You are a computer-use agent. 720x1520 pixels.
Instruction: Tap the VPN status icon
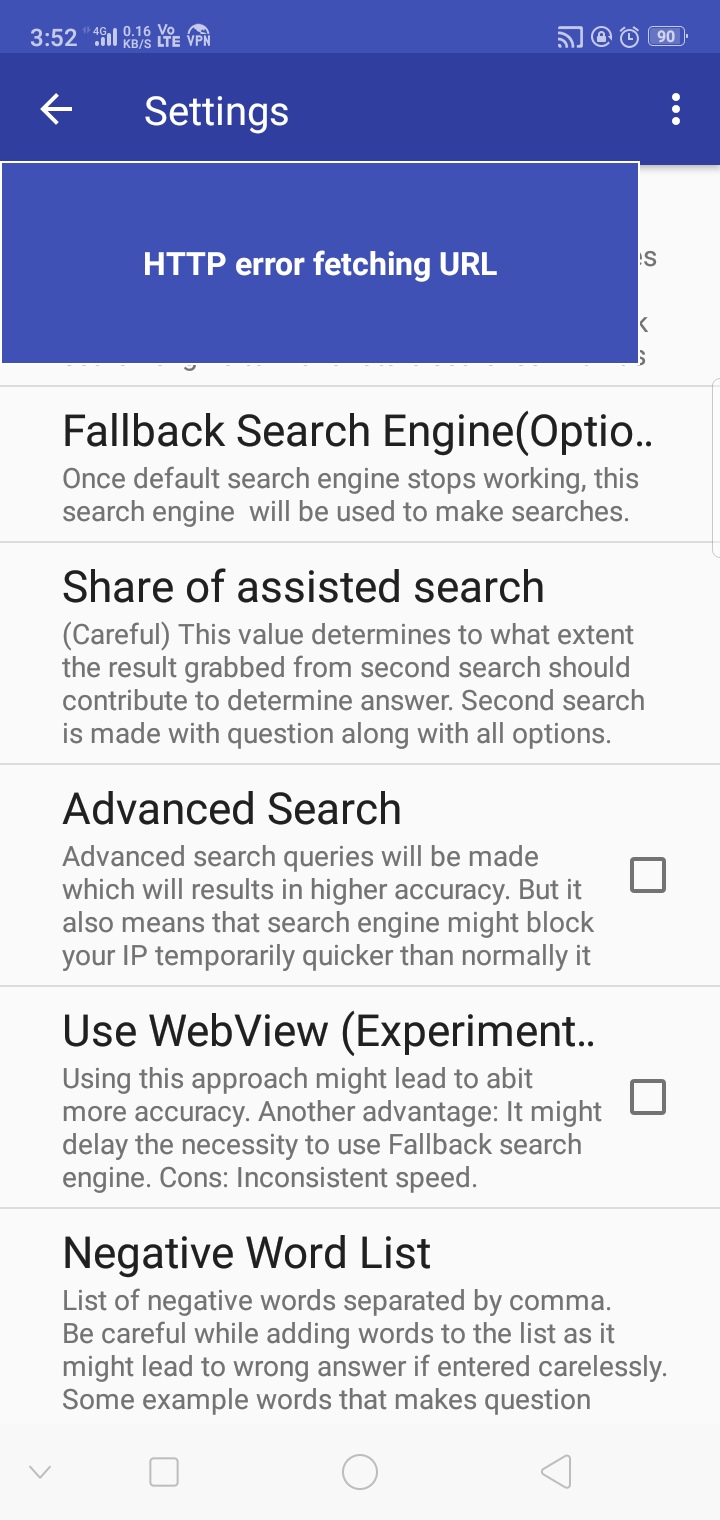click(x=196, y=37)
